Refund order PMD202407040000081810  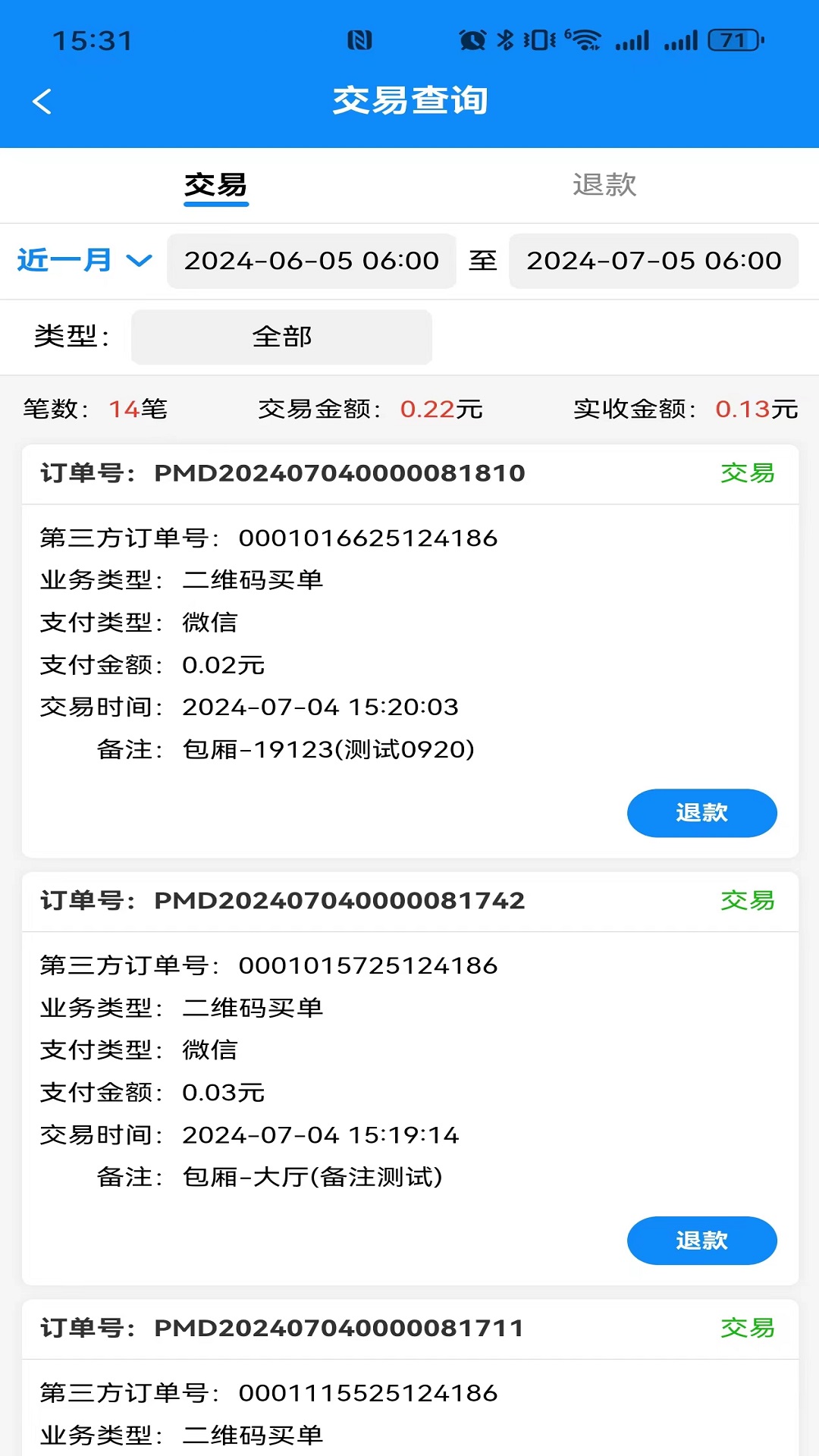click(701, 813)
